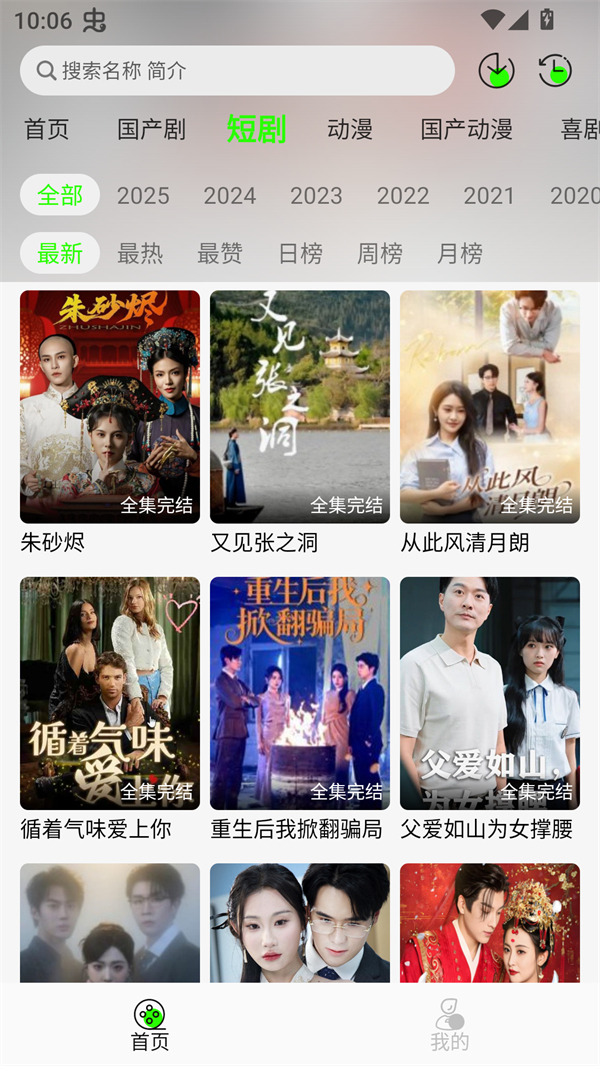Viewport: 600px width, 1066px height.
Task: Open the 国产动漫 tab
Action: (466, 129)
